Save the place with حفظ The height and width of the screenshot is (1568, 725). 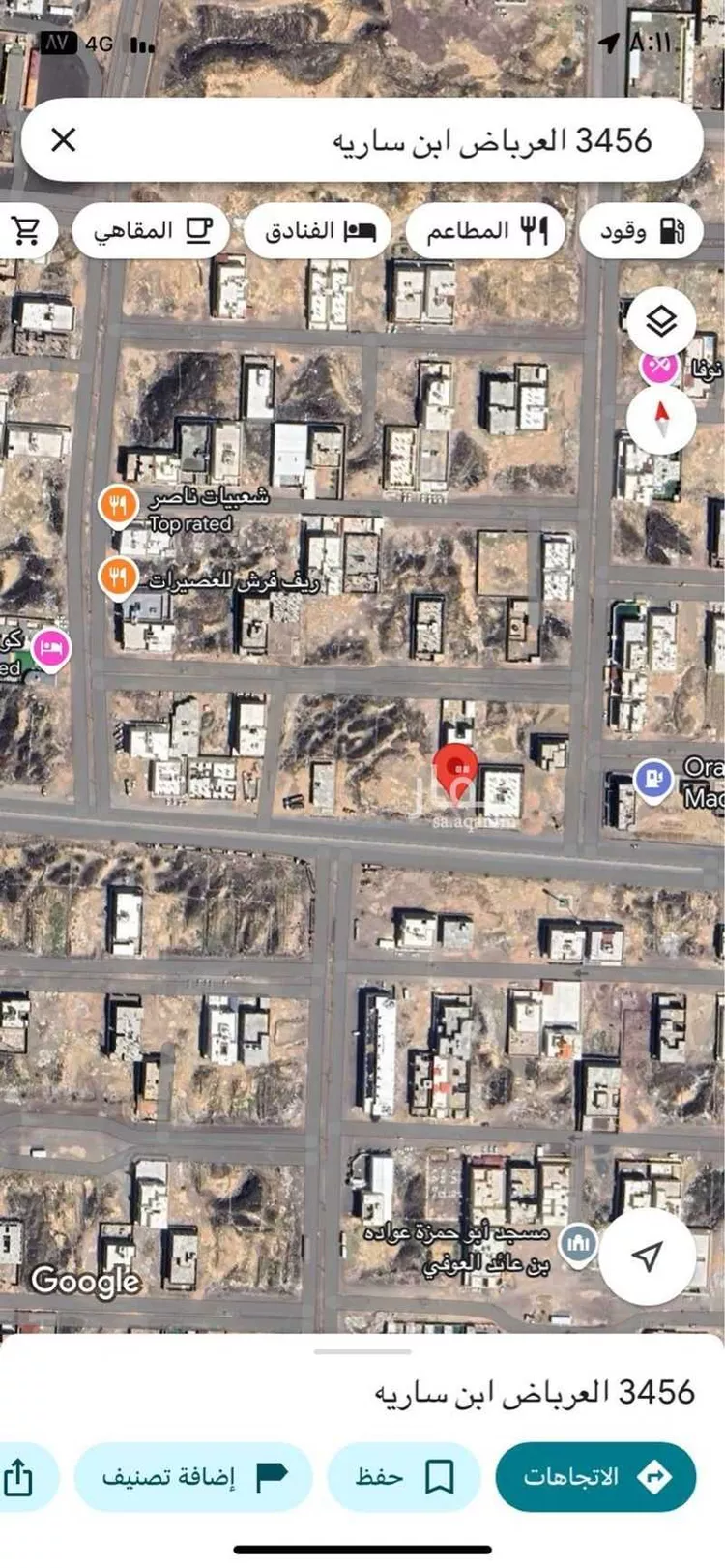[x=403, y=1477]
